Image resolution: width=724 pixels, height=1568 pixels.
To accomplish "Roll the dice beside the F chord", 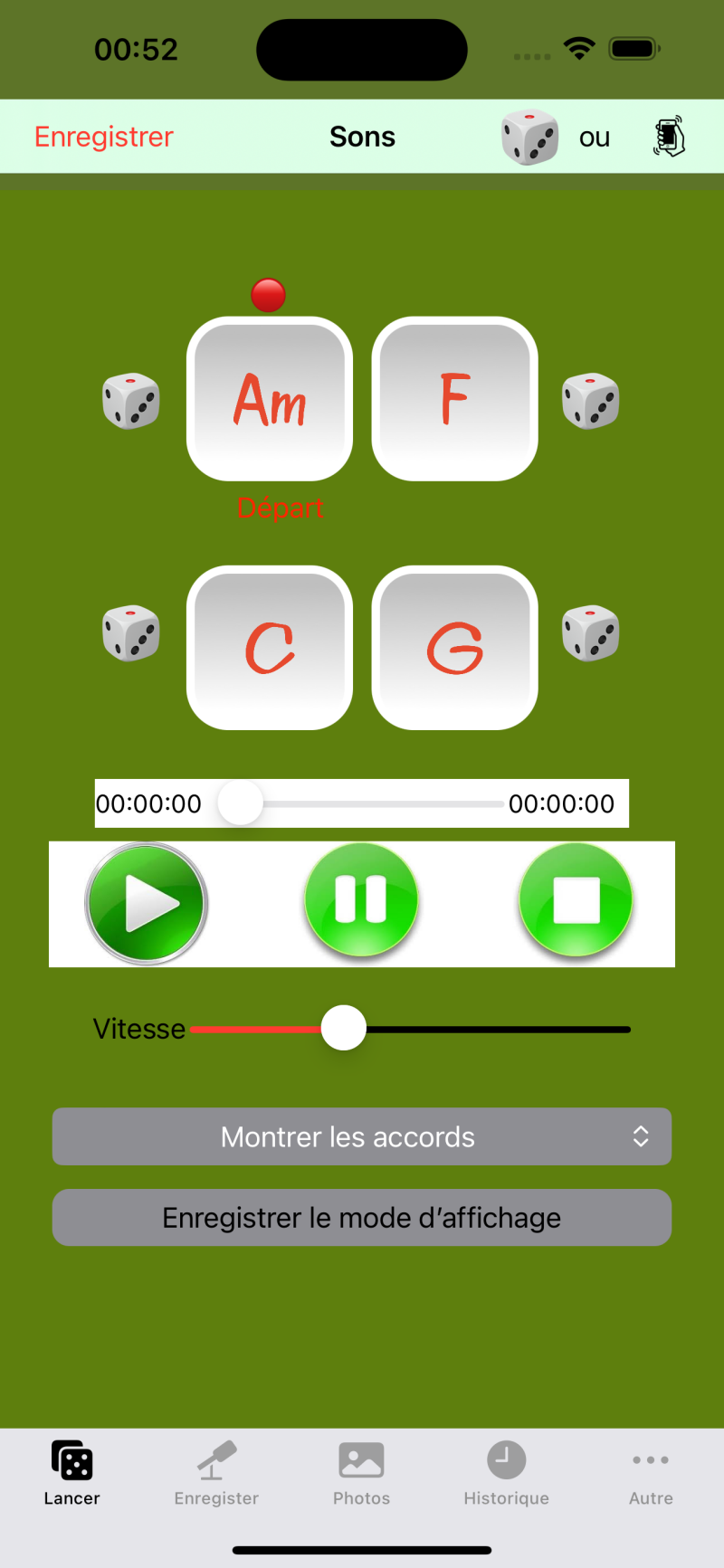I will tap(591, 401).
